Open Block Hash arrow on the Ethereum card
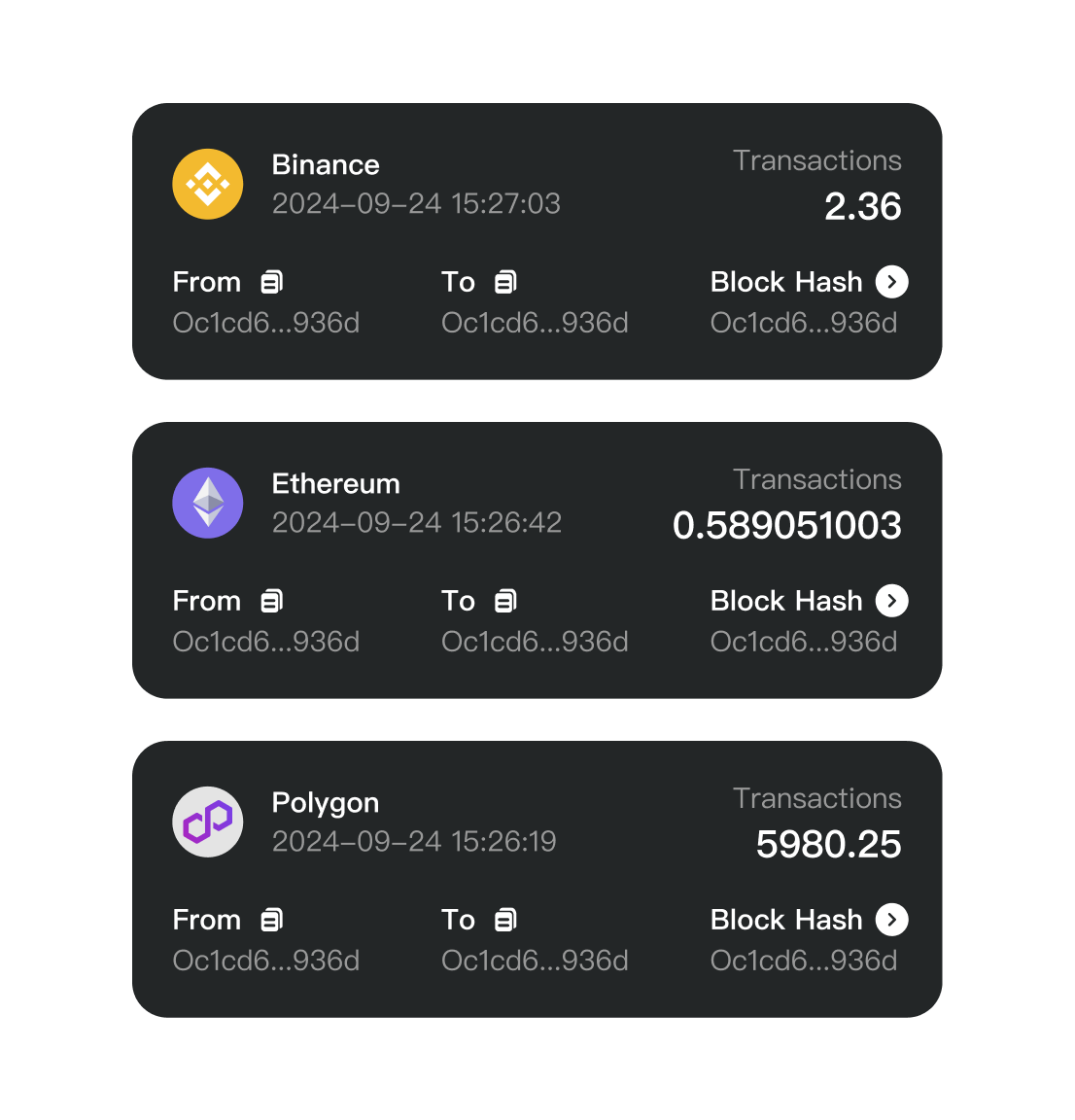Image resolution: width=1075 pixels, height=1120 pixels. coord(891,601)
